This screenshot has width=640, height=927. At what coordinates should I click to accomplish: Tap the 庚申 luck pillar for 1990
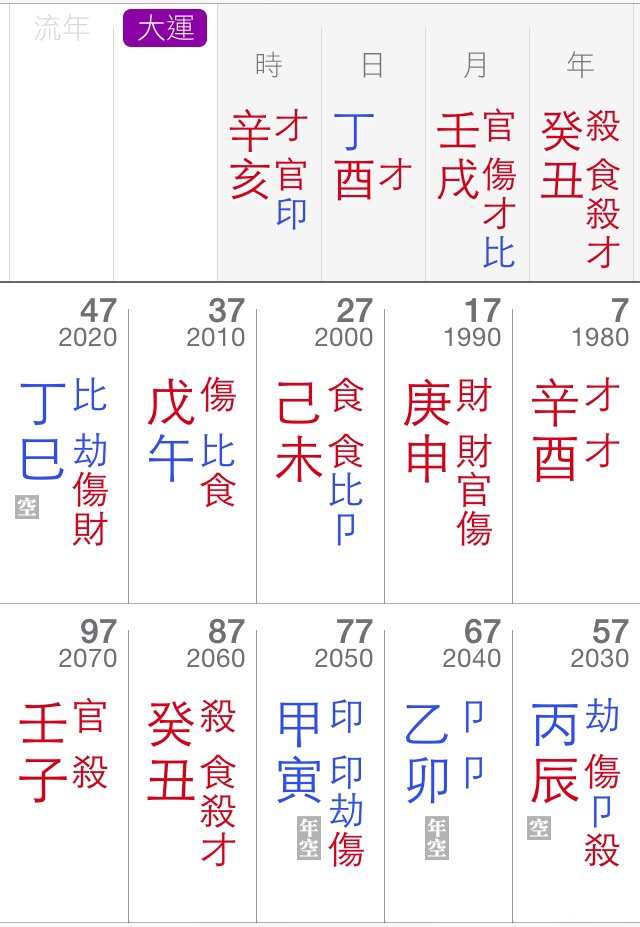[x=448, y=440]
